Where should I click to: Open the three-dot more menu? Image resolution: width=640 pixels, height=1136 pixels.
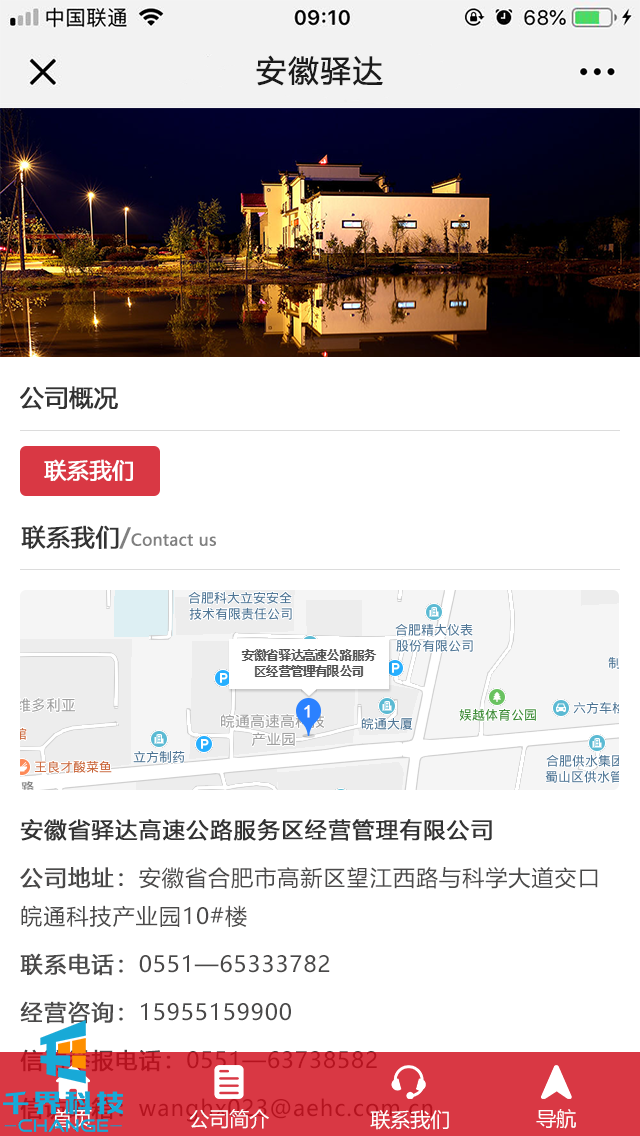597,72
